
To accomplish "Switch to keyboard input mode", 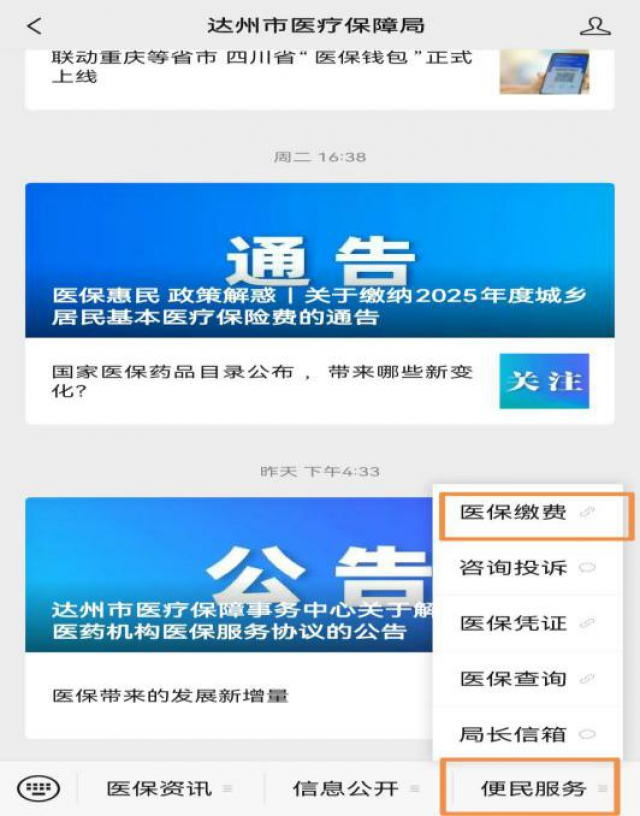I will tap(39, 789).
